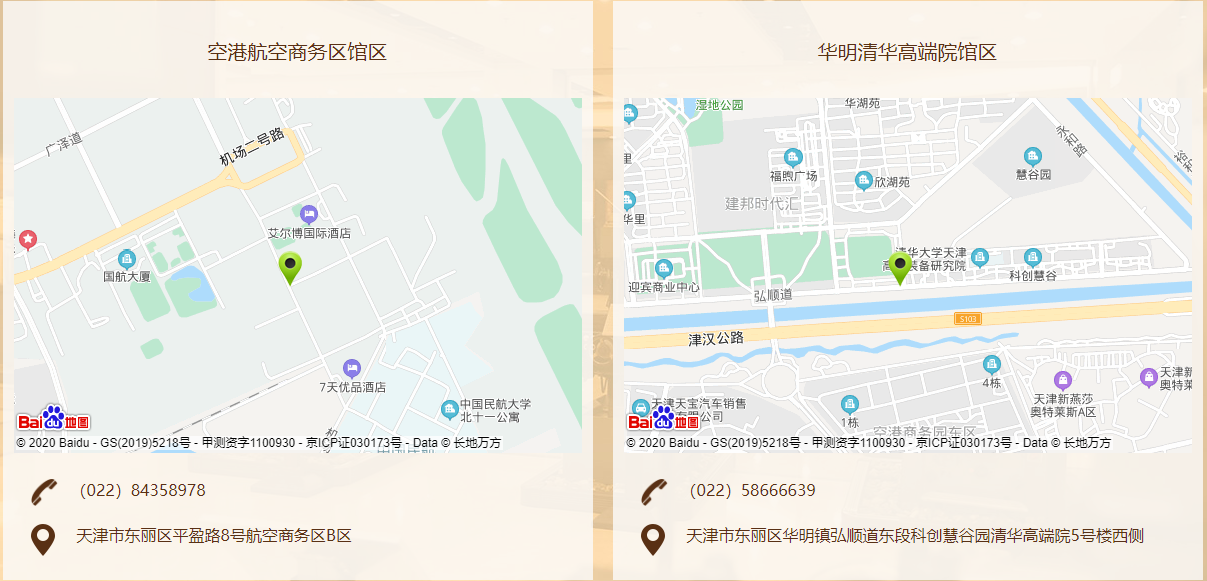Select the 慧谷园 marker on the map
The image size is (1207, 581).
(1033, 156)
